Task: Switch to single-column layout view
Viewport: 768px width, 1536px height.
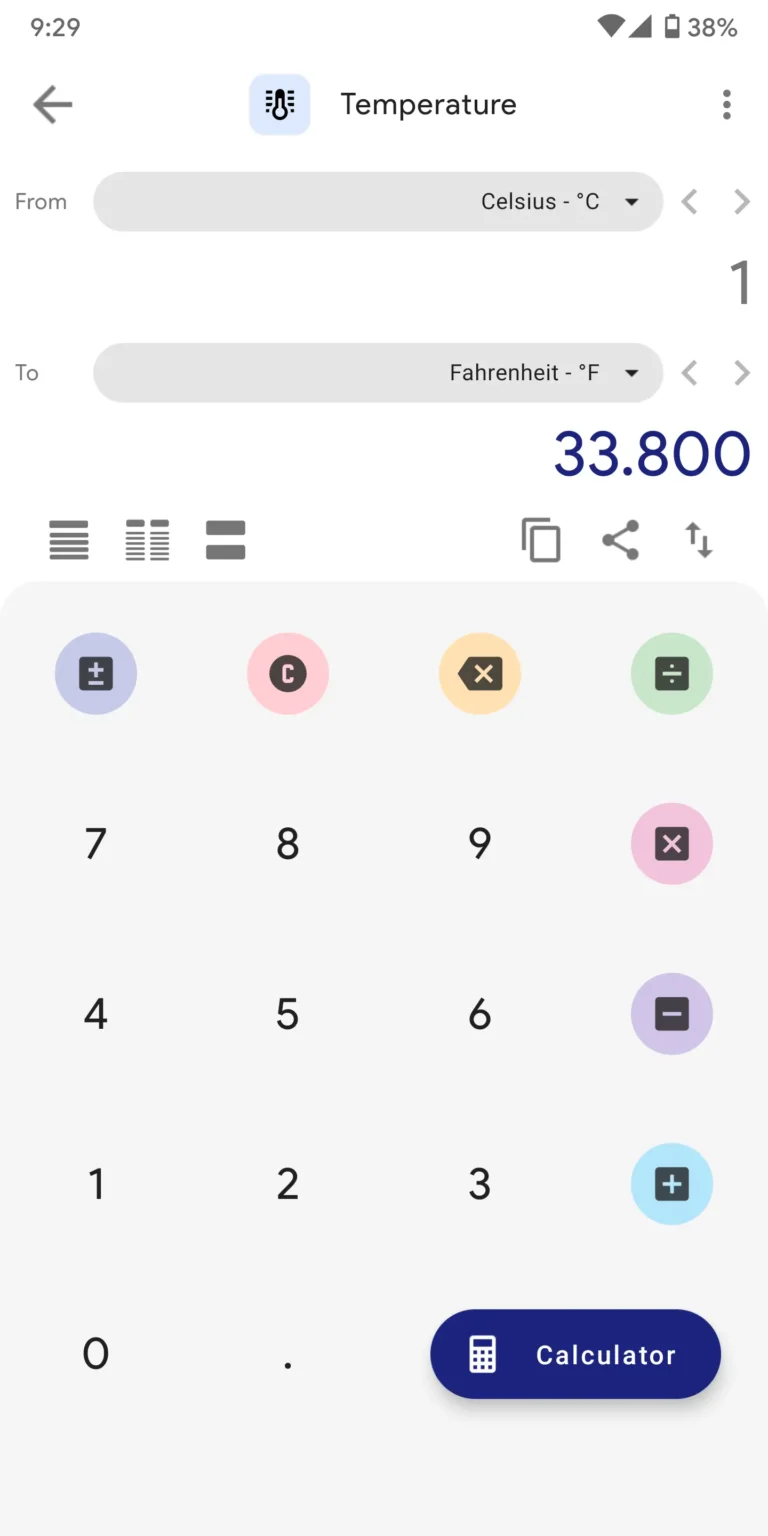Action: (68, 540)
